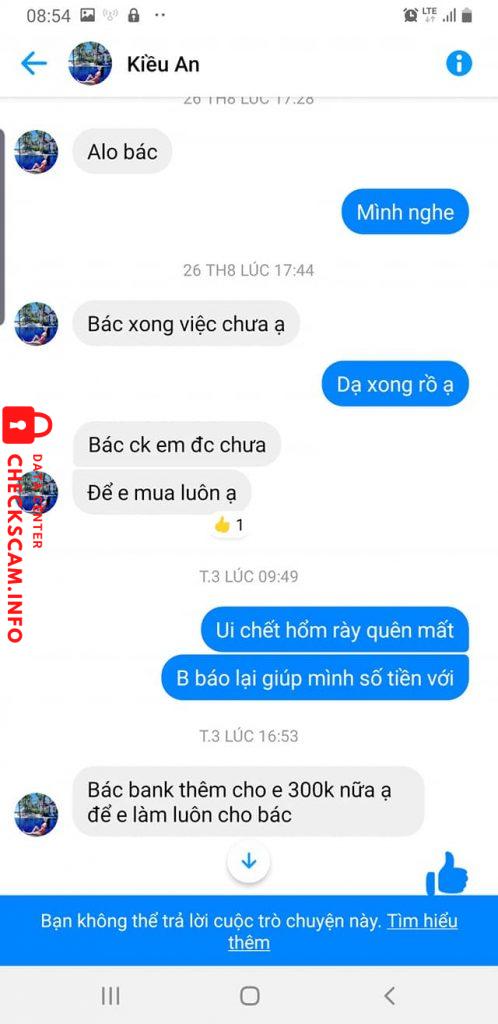Open the Tìm hiểu thêm link

click(343, 932)
